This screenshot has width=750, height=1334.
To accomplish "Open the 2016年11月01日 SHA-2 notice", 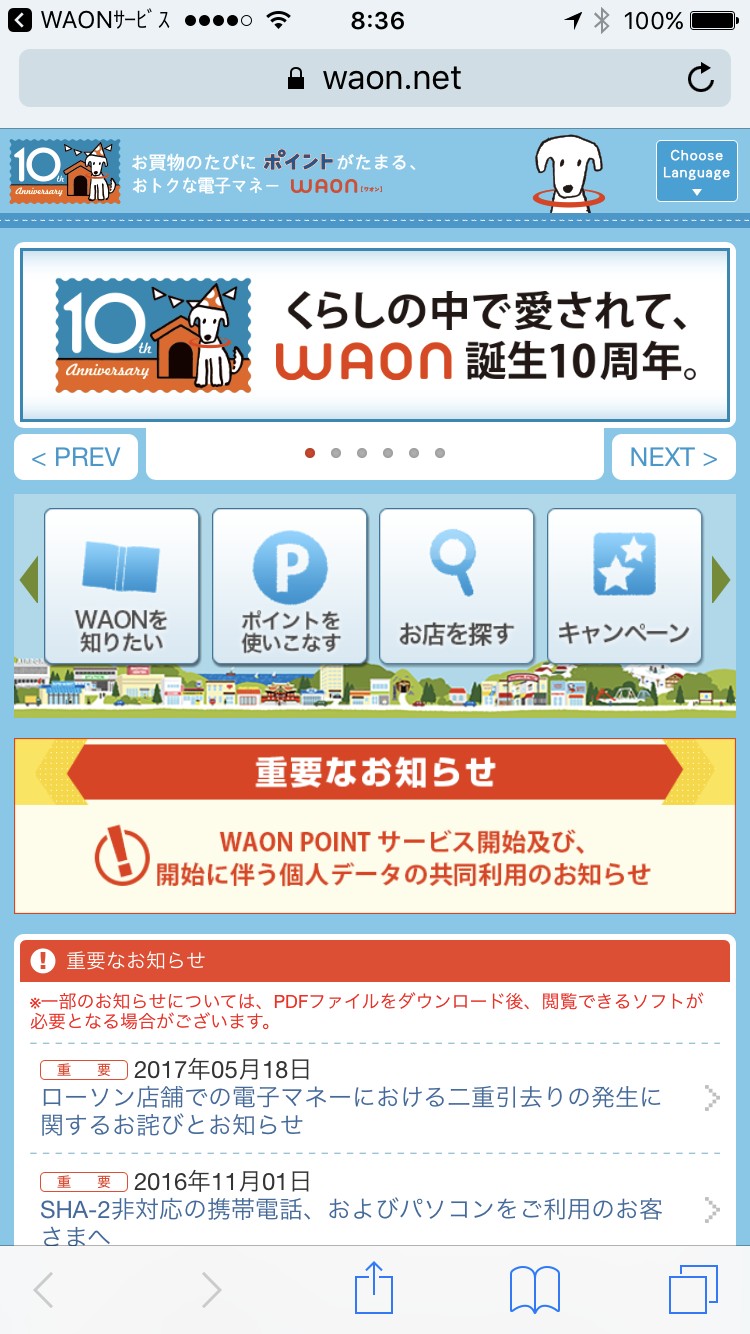I will [x=375, y=1208].
